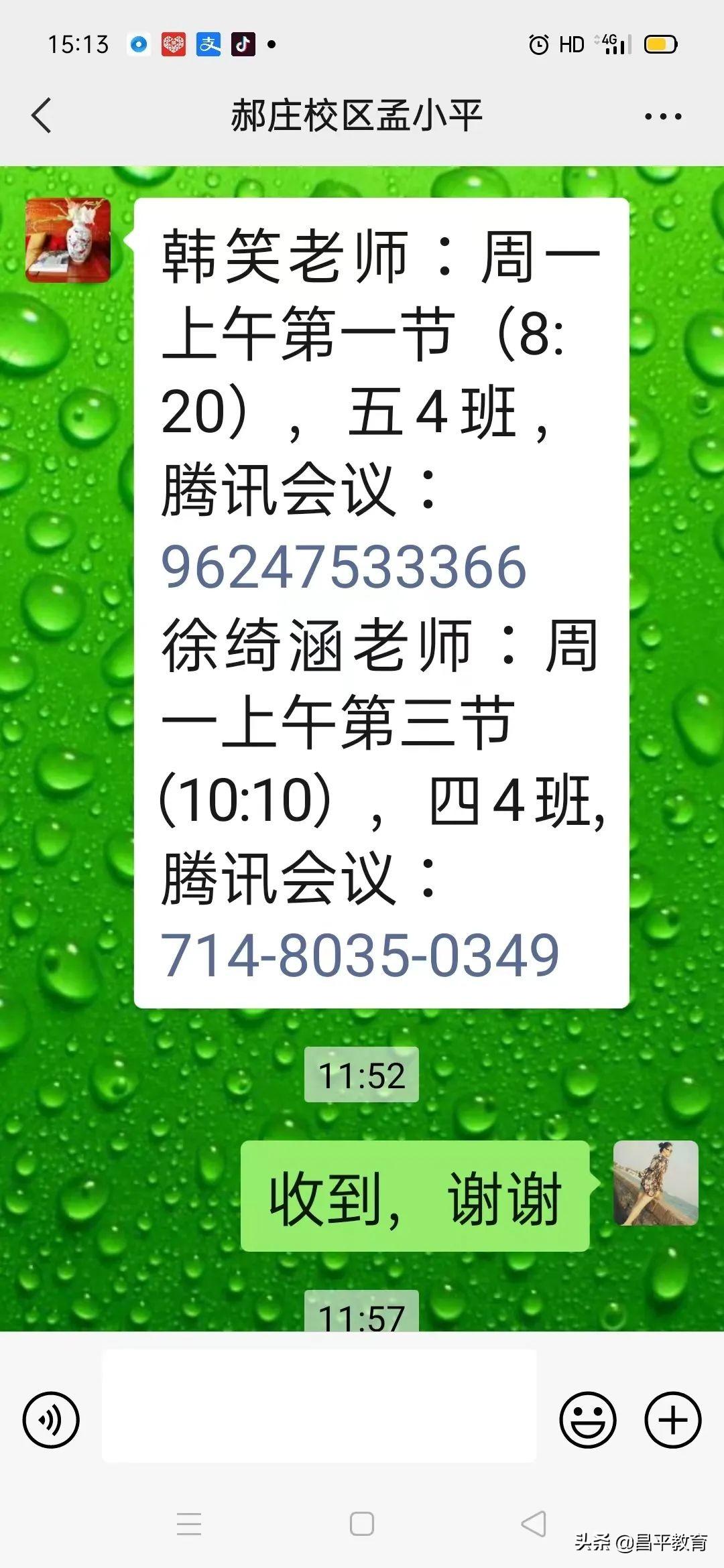
Task: Go back from the chat with 郝庄校区孟小平
Action: click(x=42, y=116)
